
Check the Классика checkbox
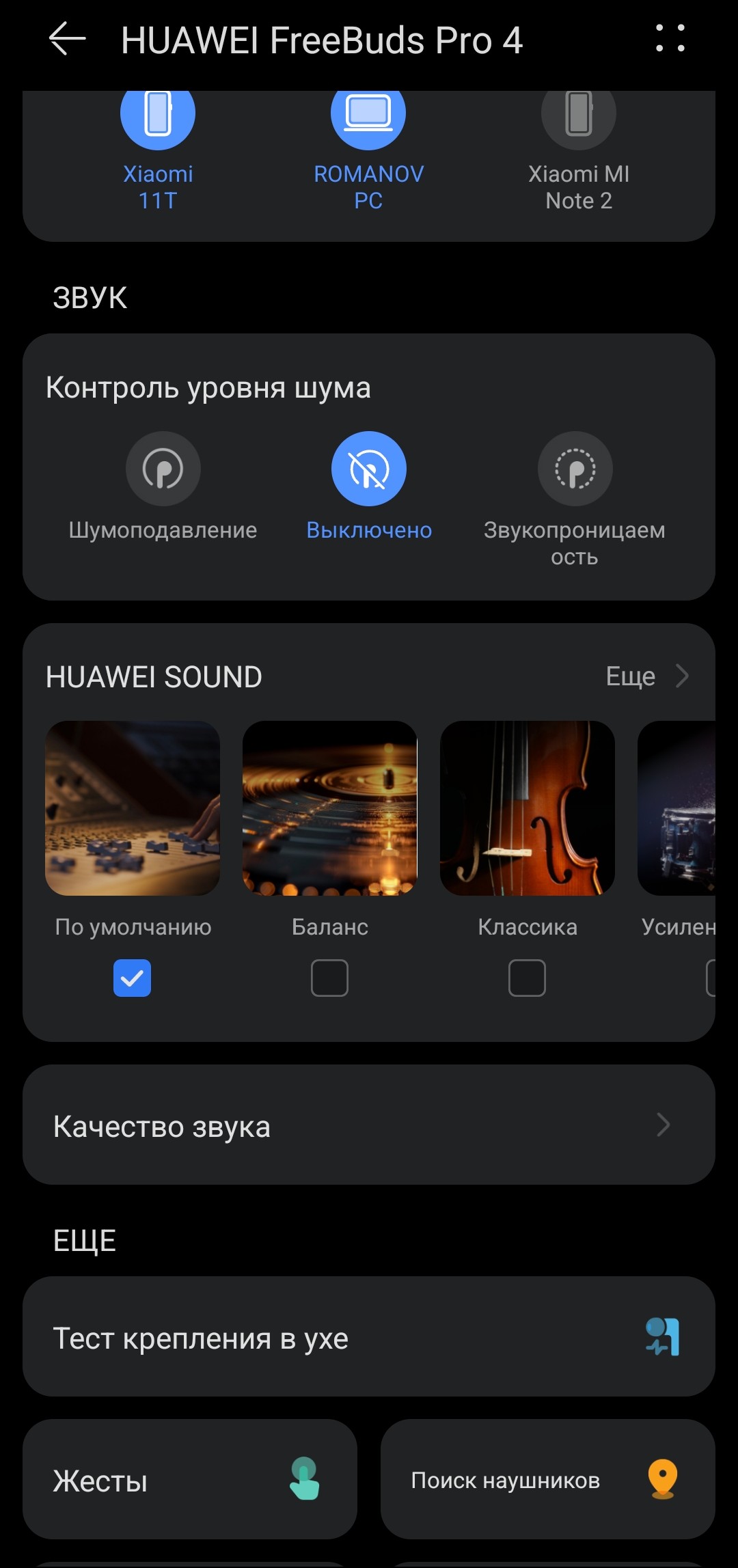[527, 978]
